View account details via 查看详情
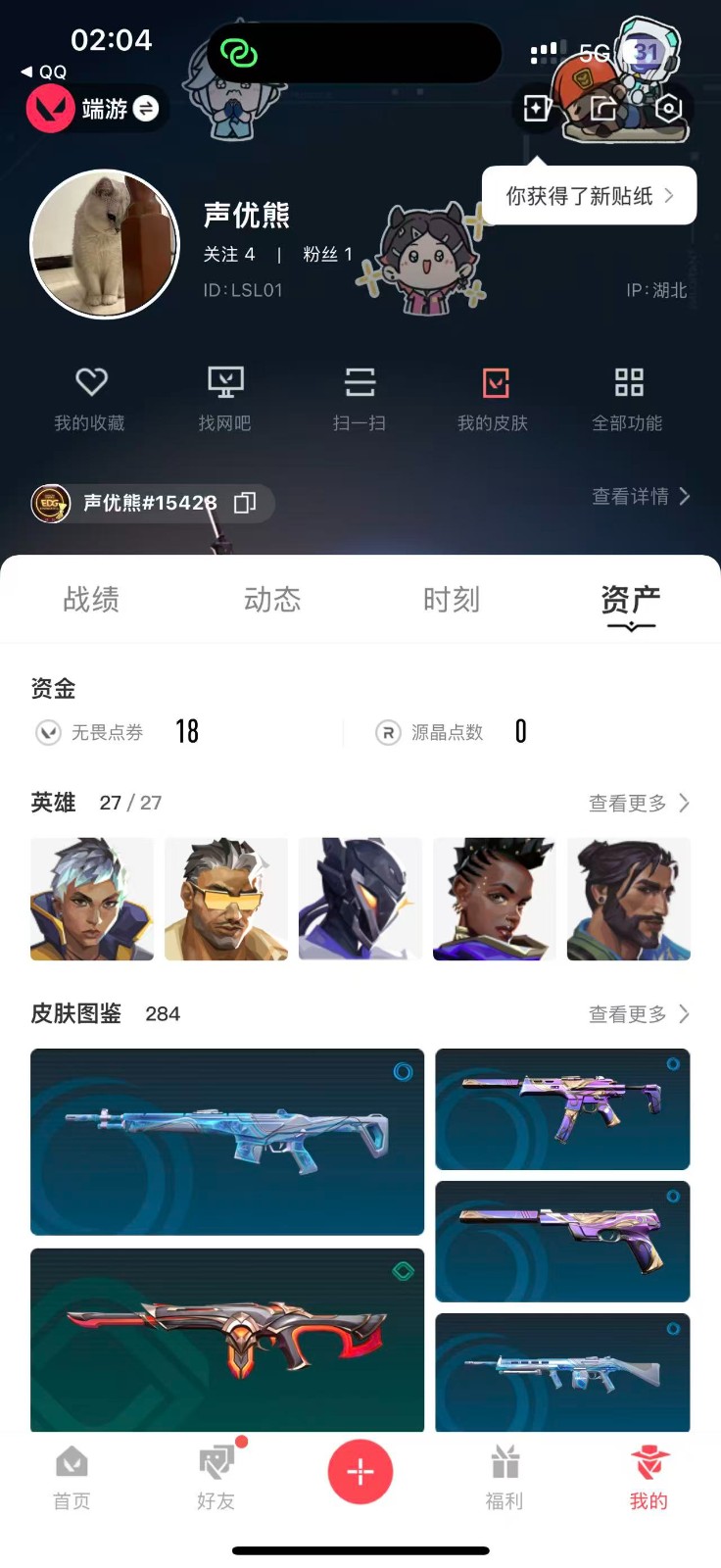Viewport: 721px width, 1568px height. coord(641,496)
